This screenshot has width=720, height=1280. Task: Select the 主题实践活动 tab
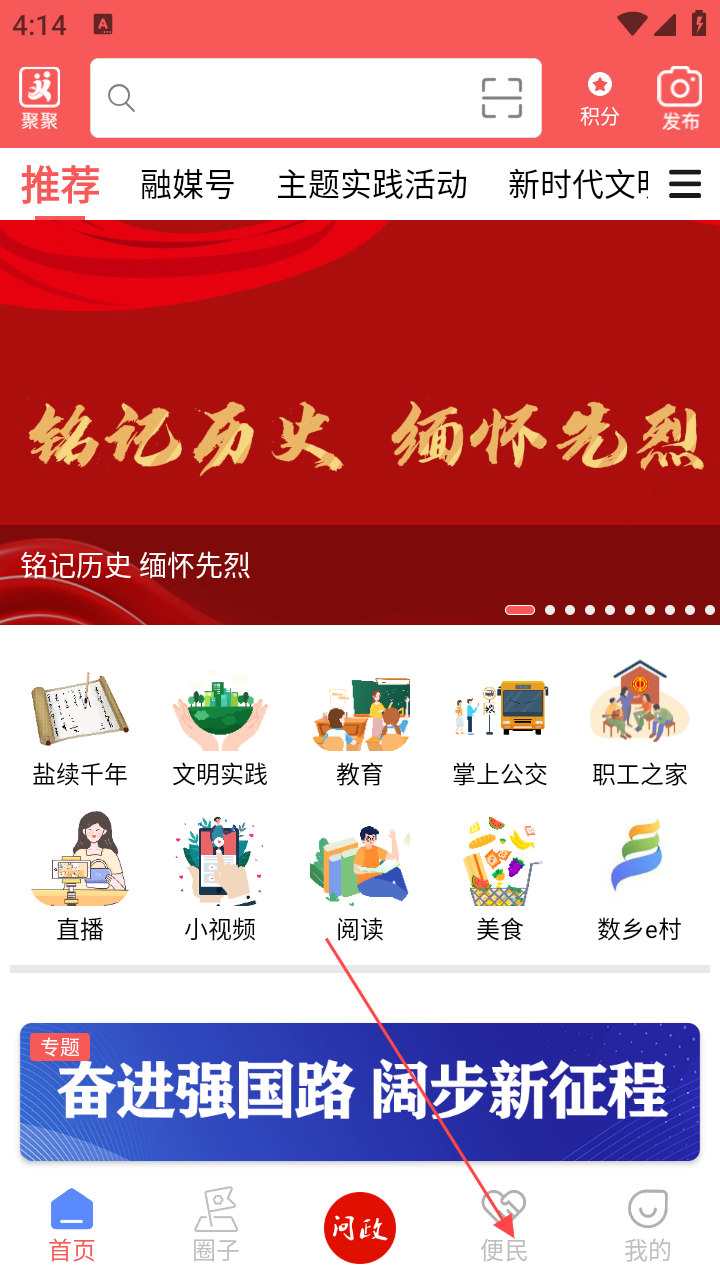click(x=372, y=185)
